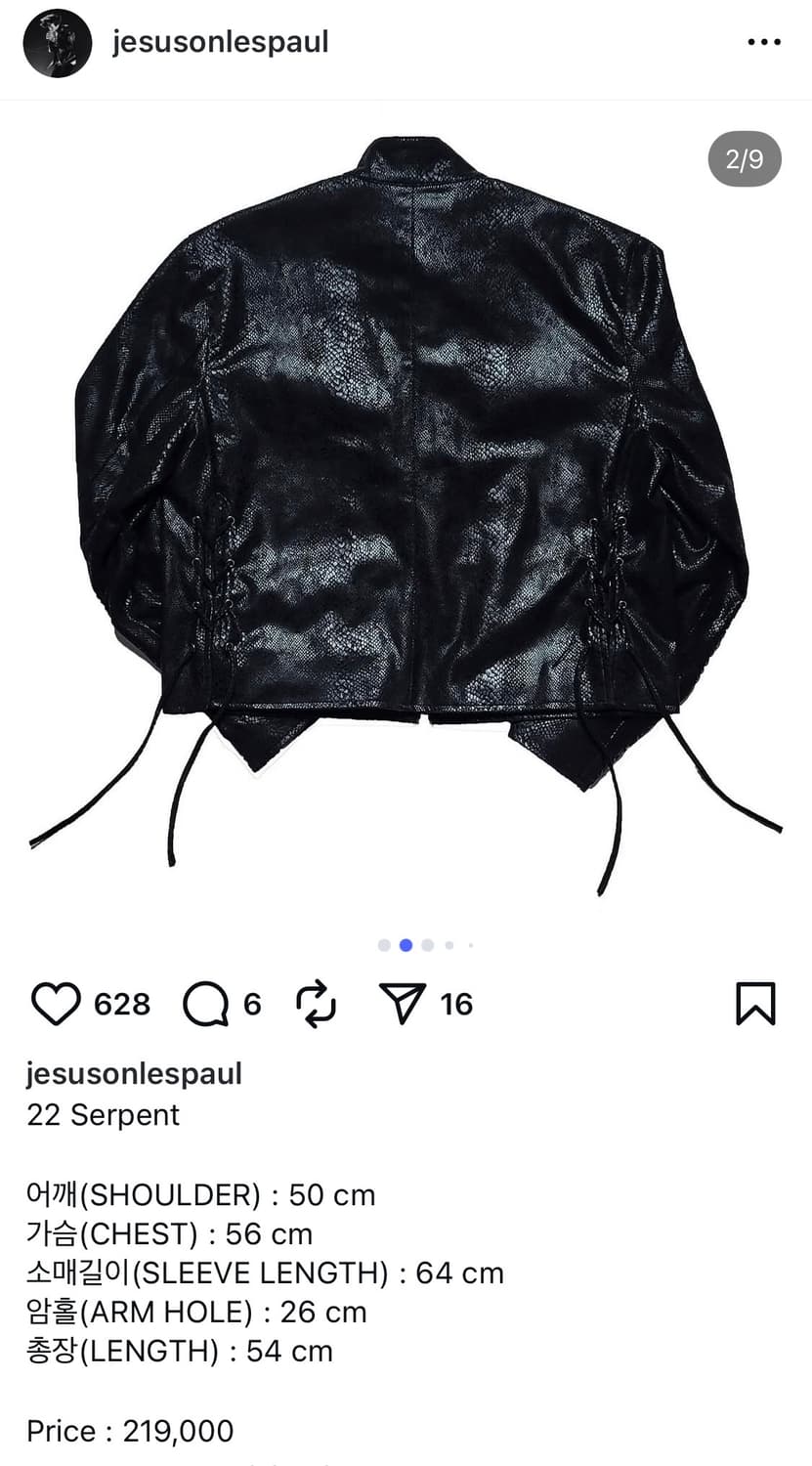The width and height of the screenshot is (812, 1466).
Task: Select the fourth carousel dot indicator
Action: 450,945
